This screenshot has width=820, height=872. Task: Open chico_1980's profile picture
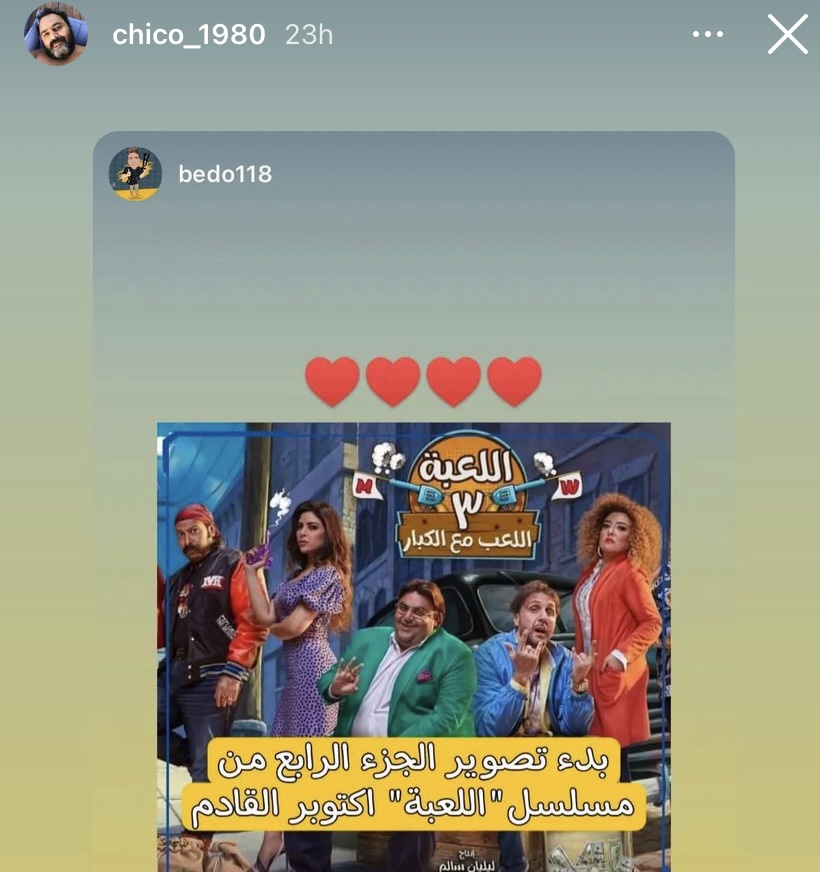pyautogui.click(x=55, y=35)
